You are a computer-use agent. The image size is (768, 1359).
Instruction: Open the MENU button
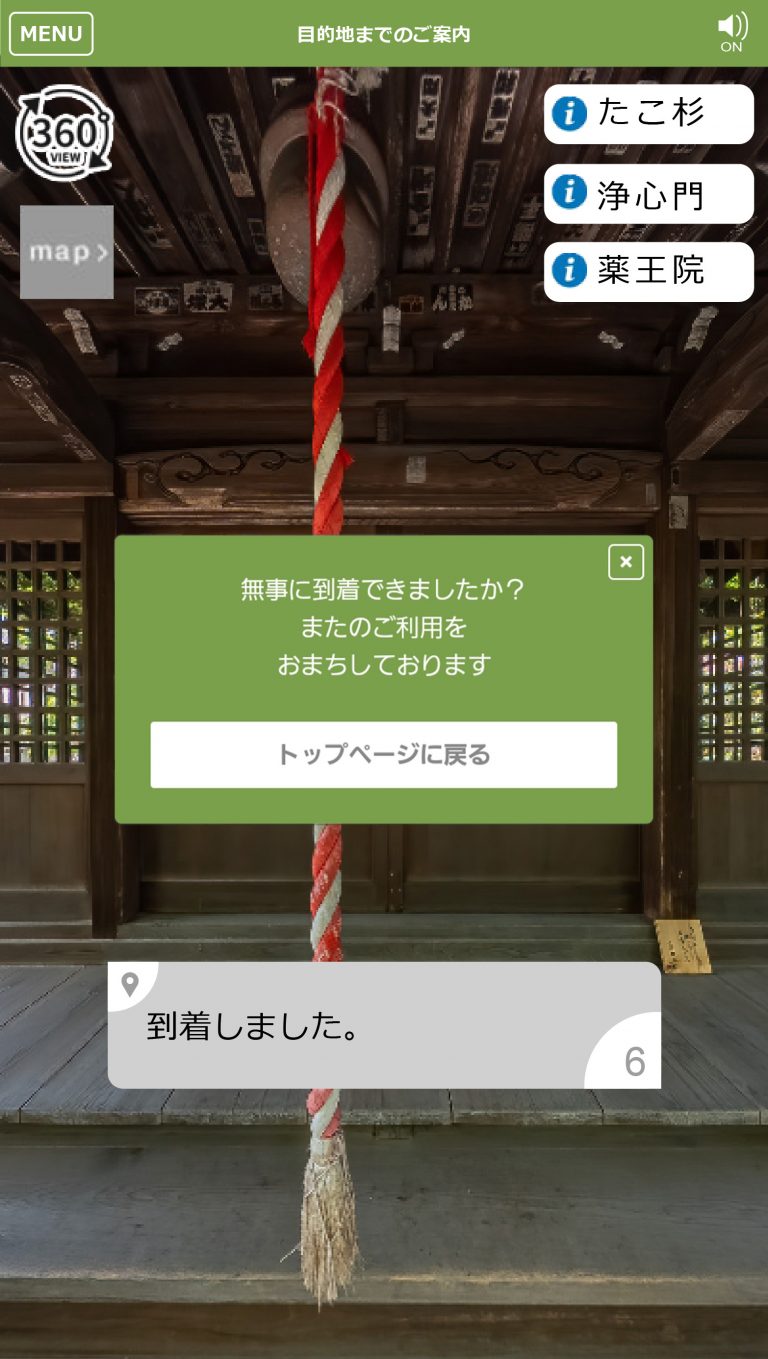coord(51,34)
